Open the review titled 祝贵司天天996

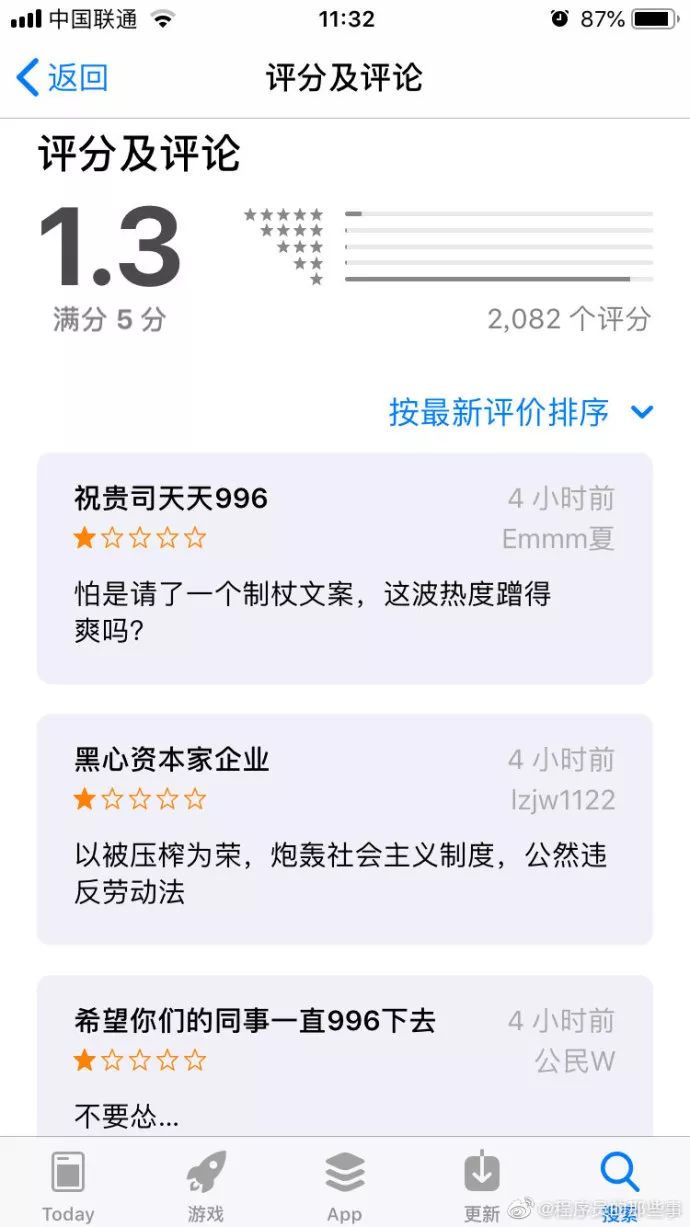344,568
